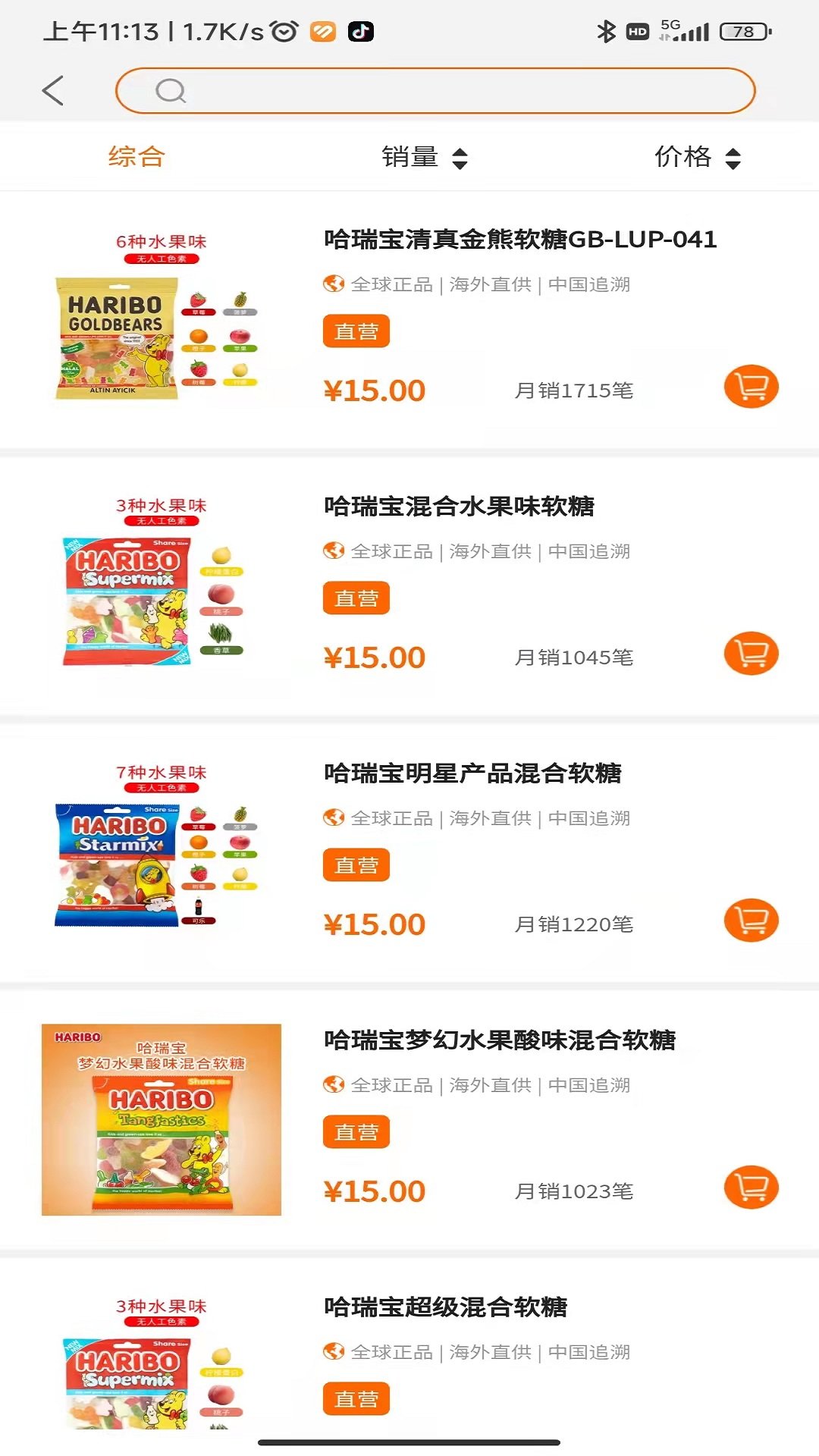Tap cart icon beside 哈瑞宝明星产品混合软糖
Viewport: 819px width, 1456px height.
point(750,920)
